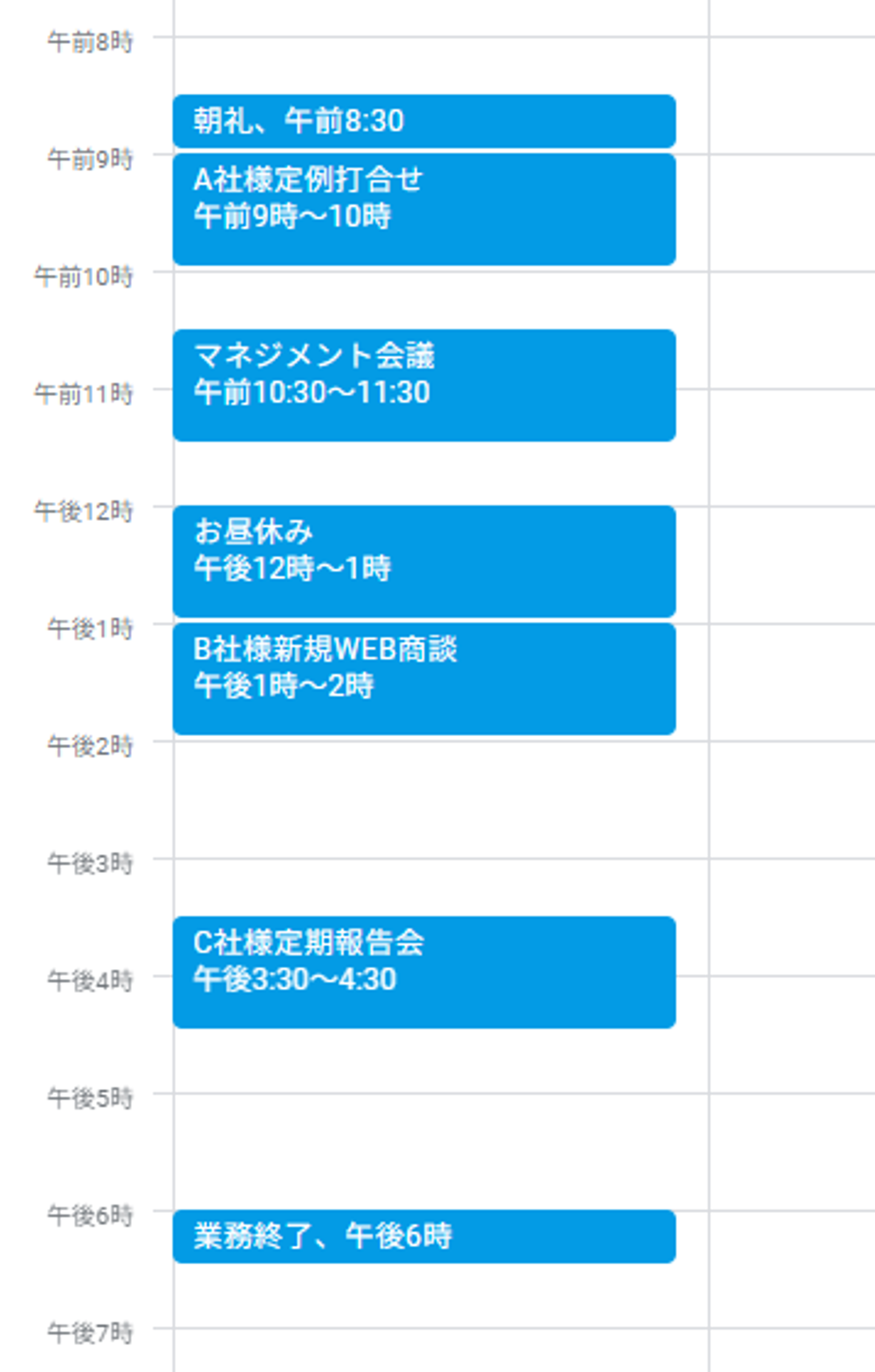The image size is (875, 1372).
Task: Tap the C社様定期報告会 event
Action: 424,972
